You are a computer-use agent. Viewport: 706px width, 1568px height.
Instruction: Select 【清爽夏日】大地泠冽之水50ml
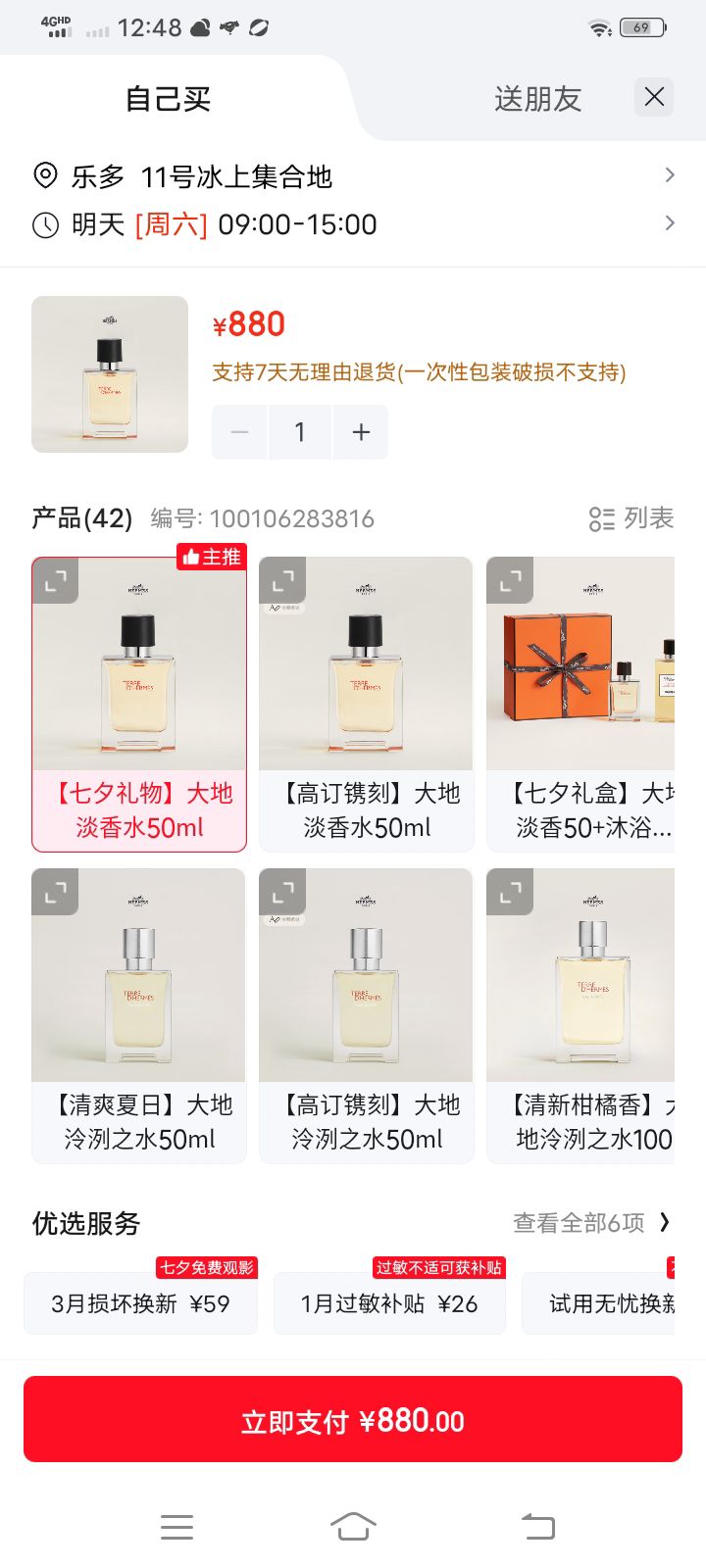(x=139, y=1016)
